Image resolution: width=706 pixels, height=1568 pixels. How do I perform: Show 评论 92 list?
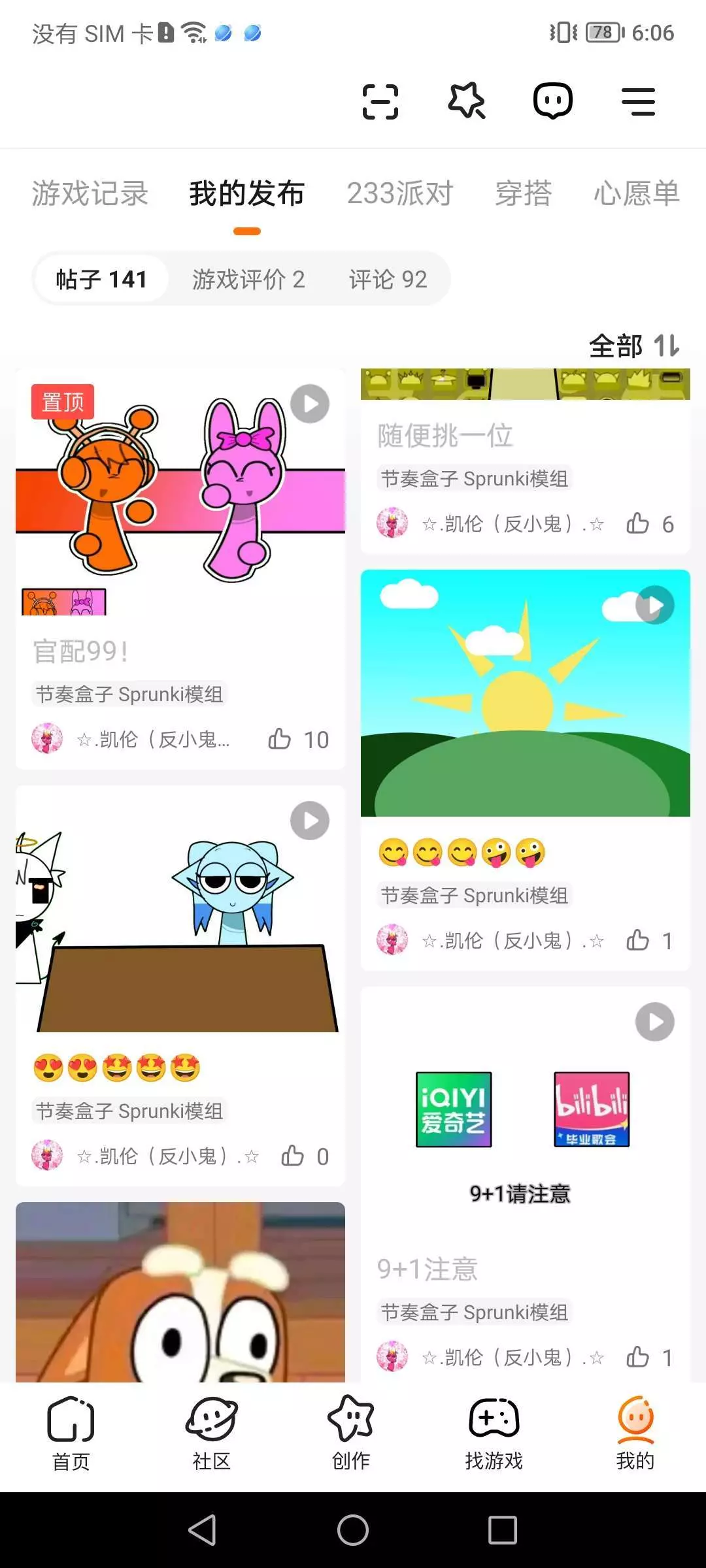tap(388, 280)
